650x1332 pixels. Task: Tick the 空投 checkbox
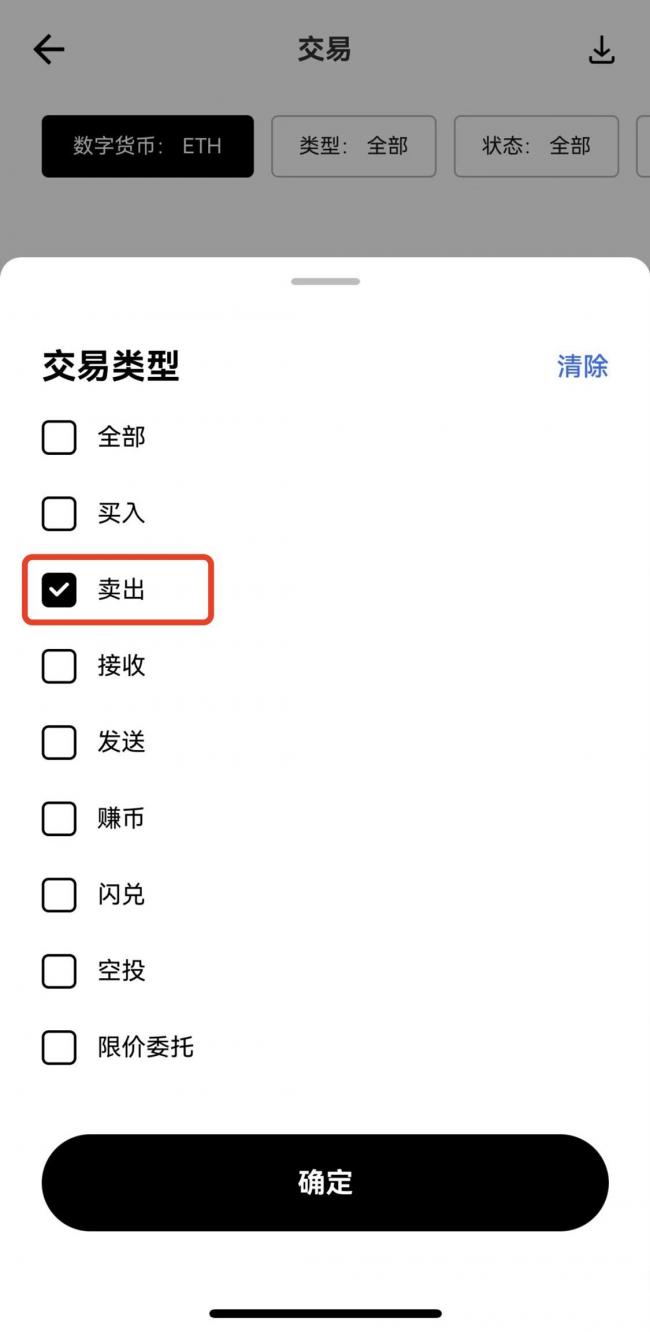[x=59, y=970]
